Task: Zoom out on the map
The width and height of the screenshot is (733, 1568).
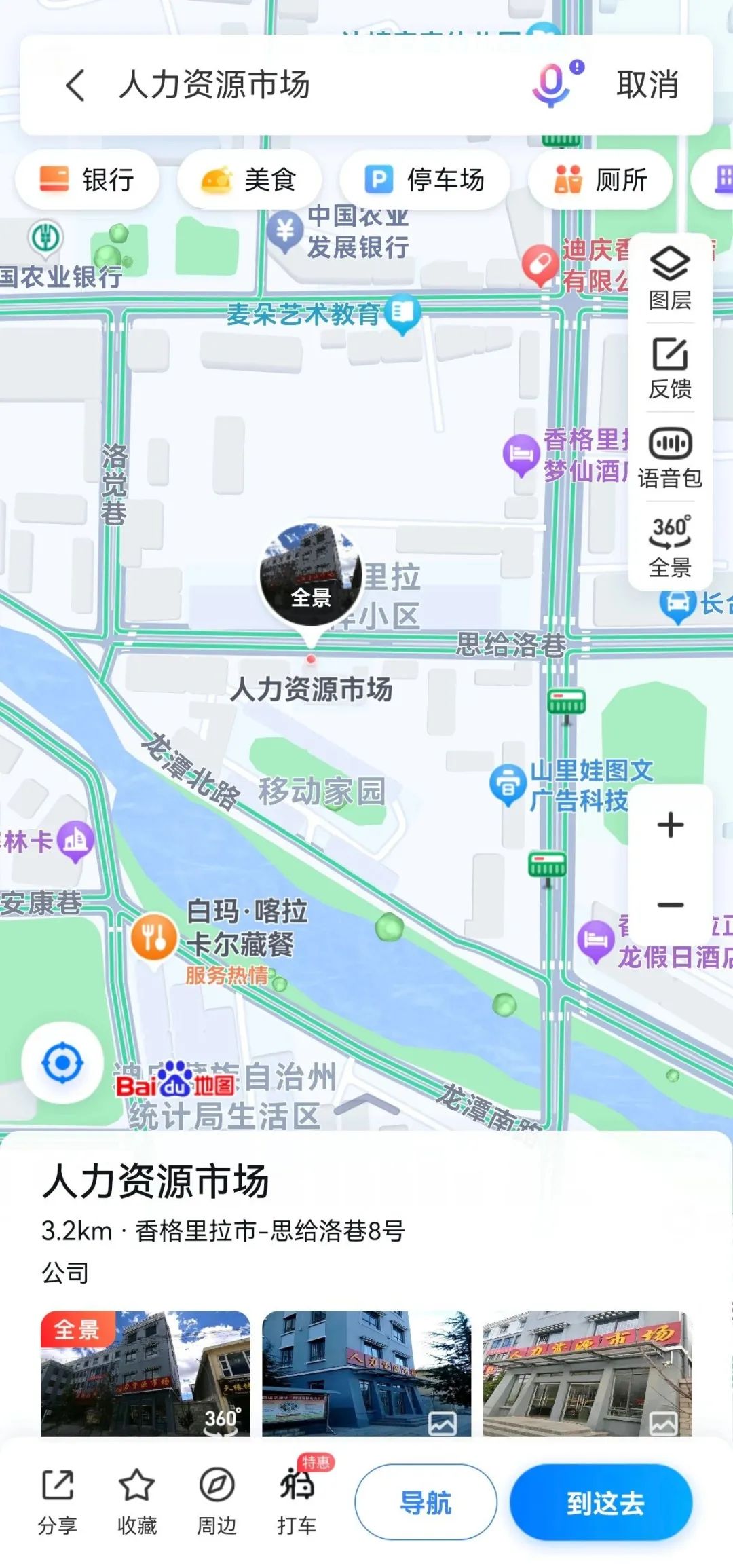Action: coord(670,905)
